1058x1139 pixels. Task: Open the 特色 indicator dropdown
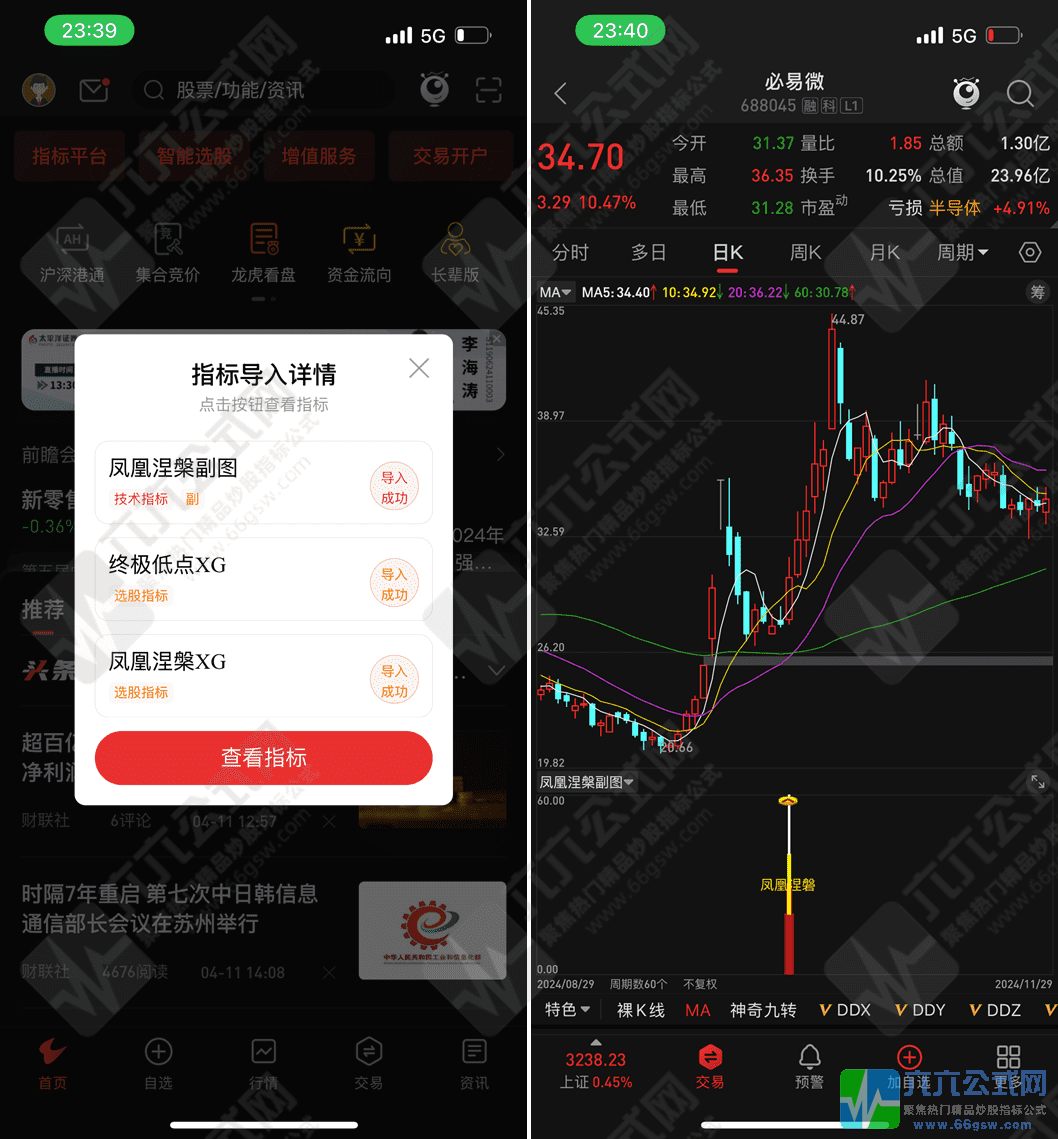point(567,1010)
